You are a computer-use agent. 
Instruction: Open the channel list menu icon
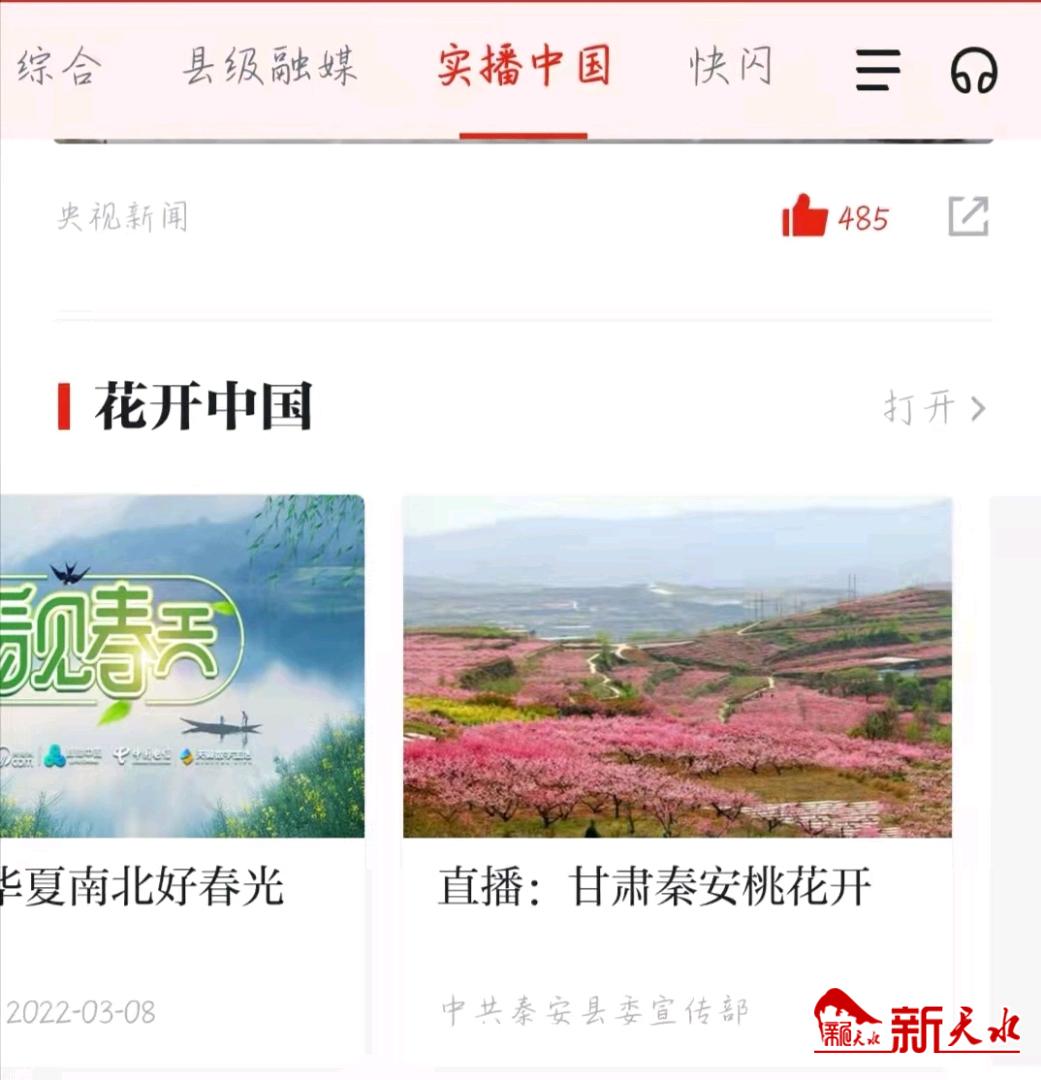[877, 71]
